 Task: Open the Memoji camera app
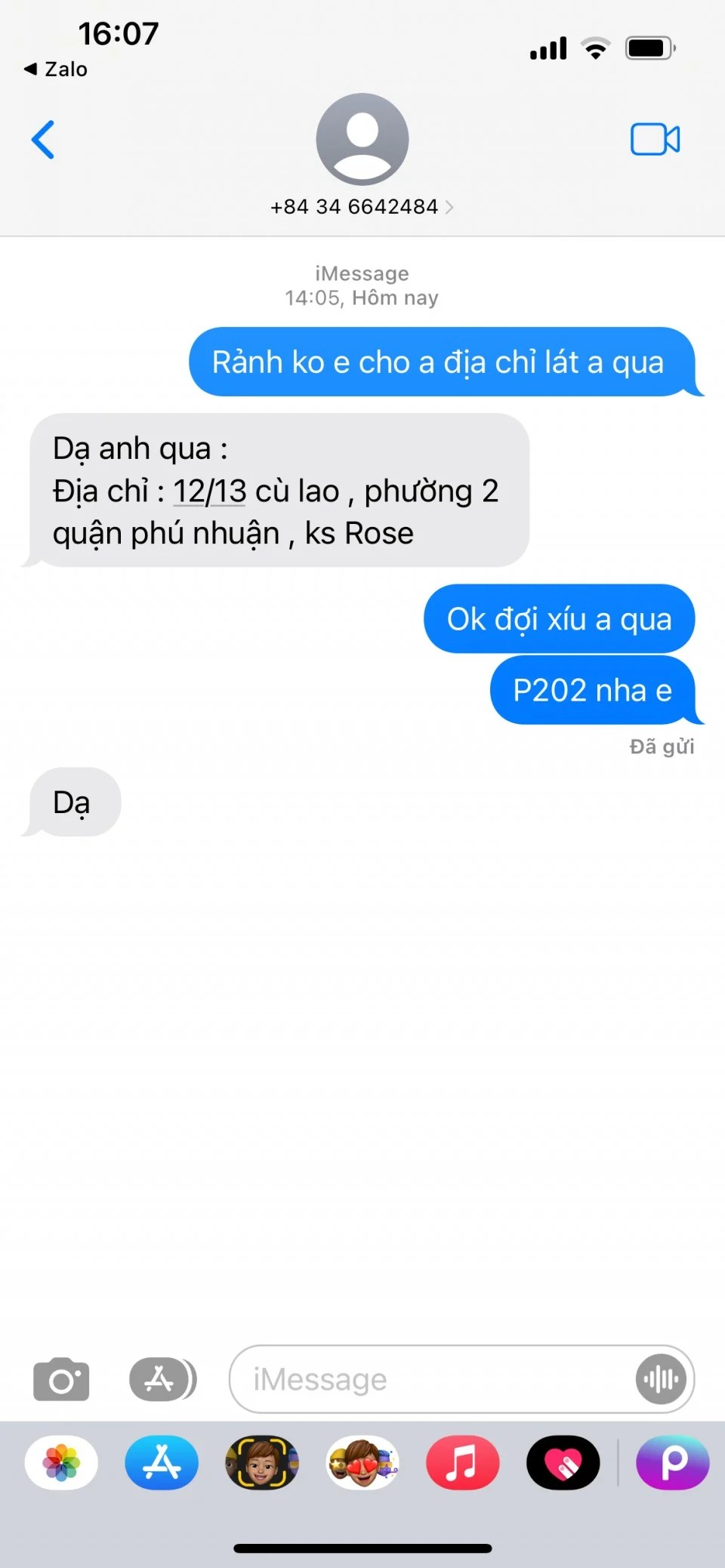(262, 1462)
